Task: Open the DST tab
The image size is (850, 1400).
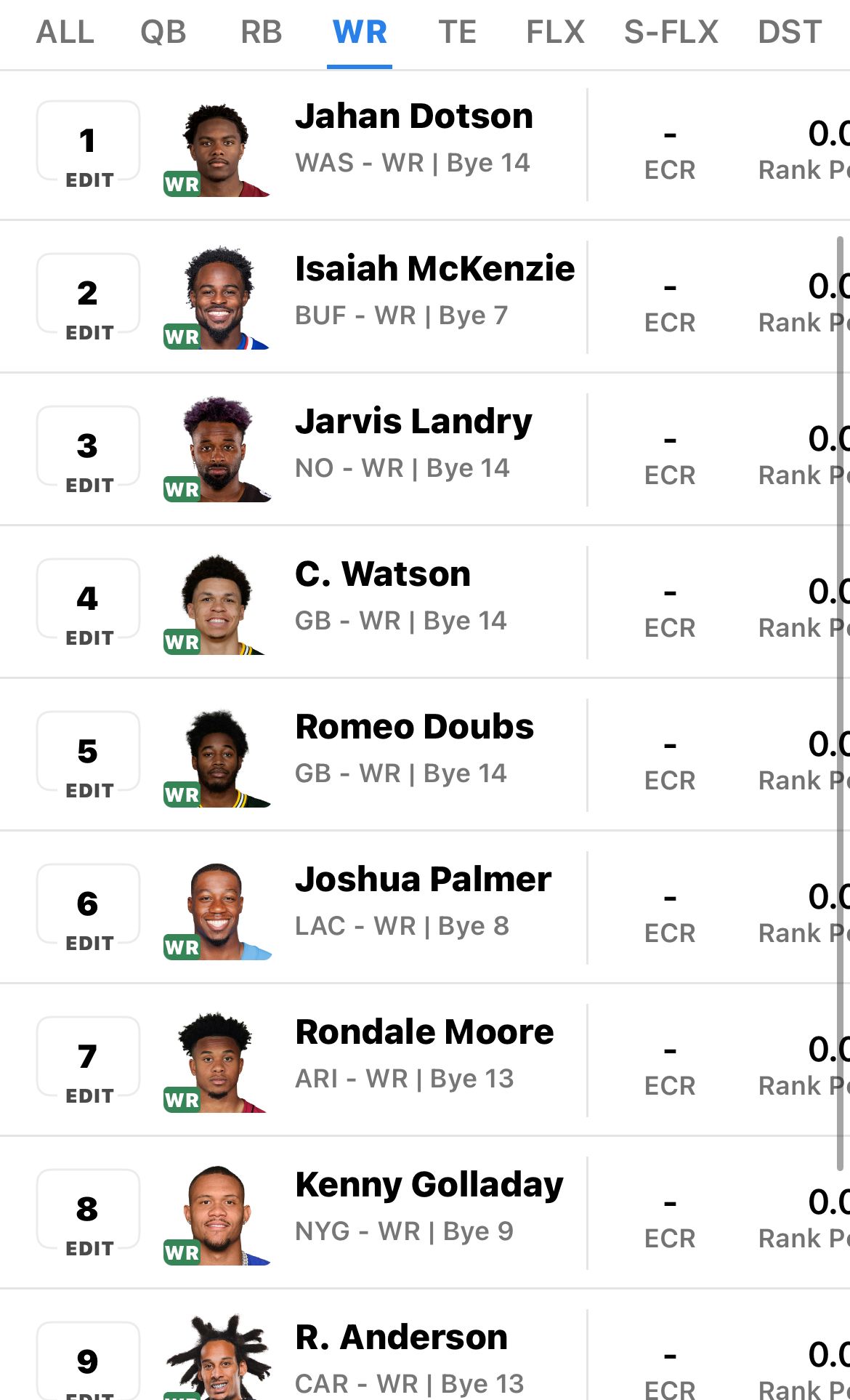Action: coord(790,33)
